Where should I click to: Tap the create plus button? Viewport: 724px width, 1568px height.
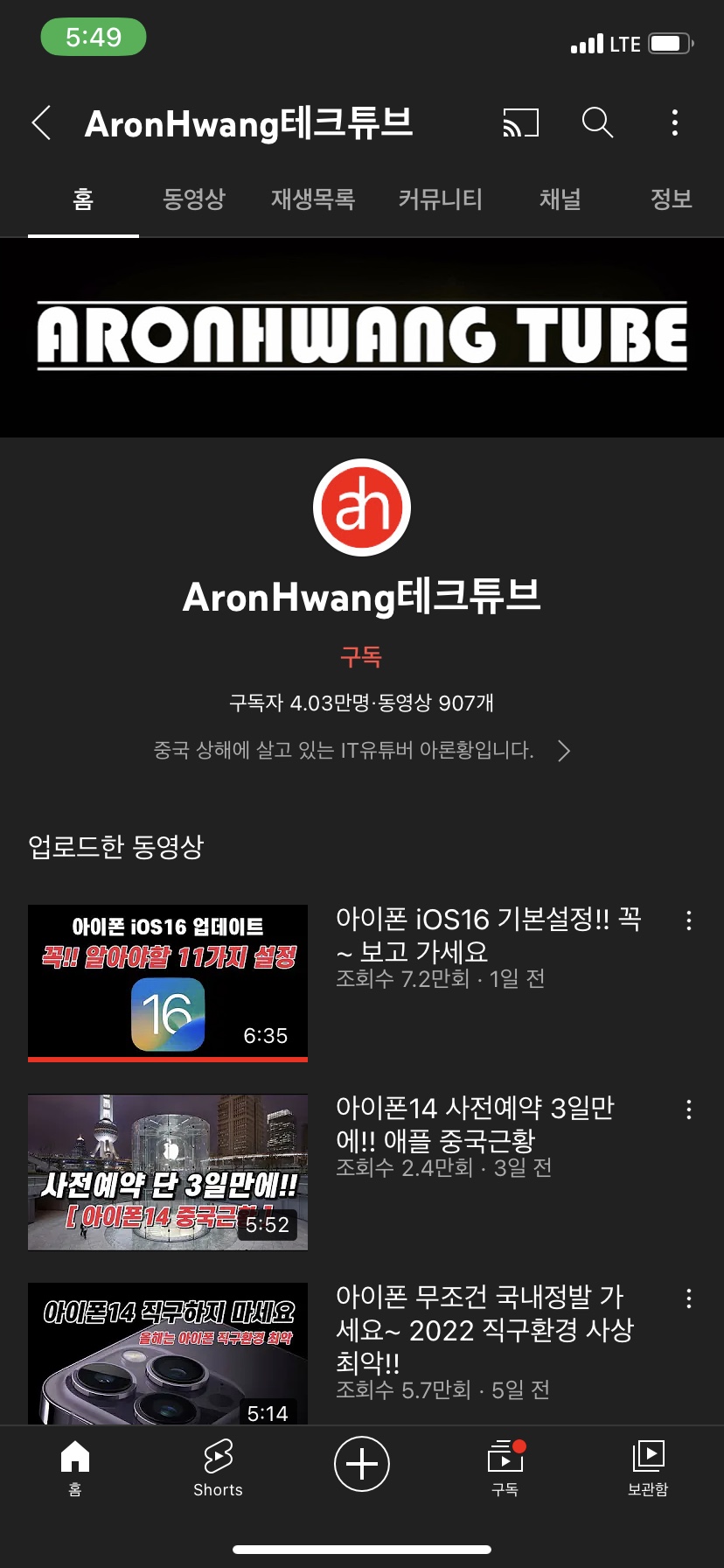362,1463
